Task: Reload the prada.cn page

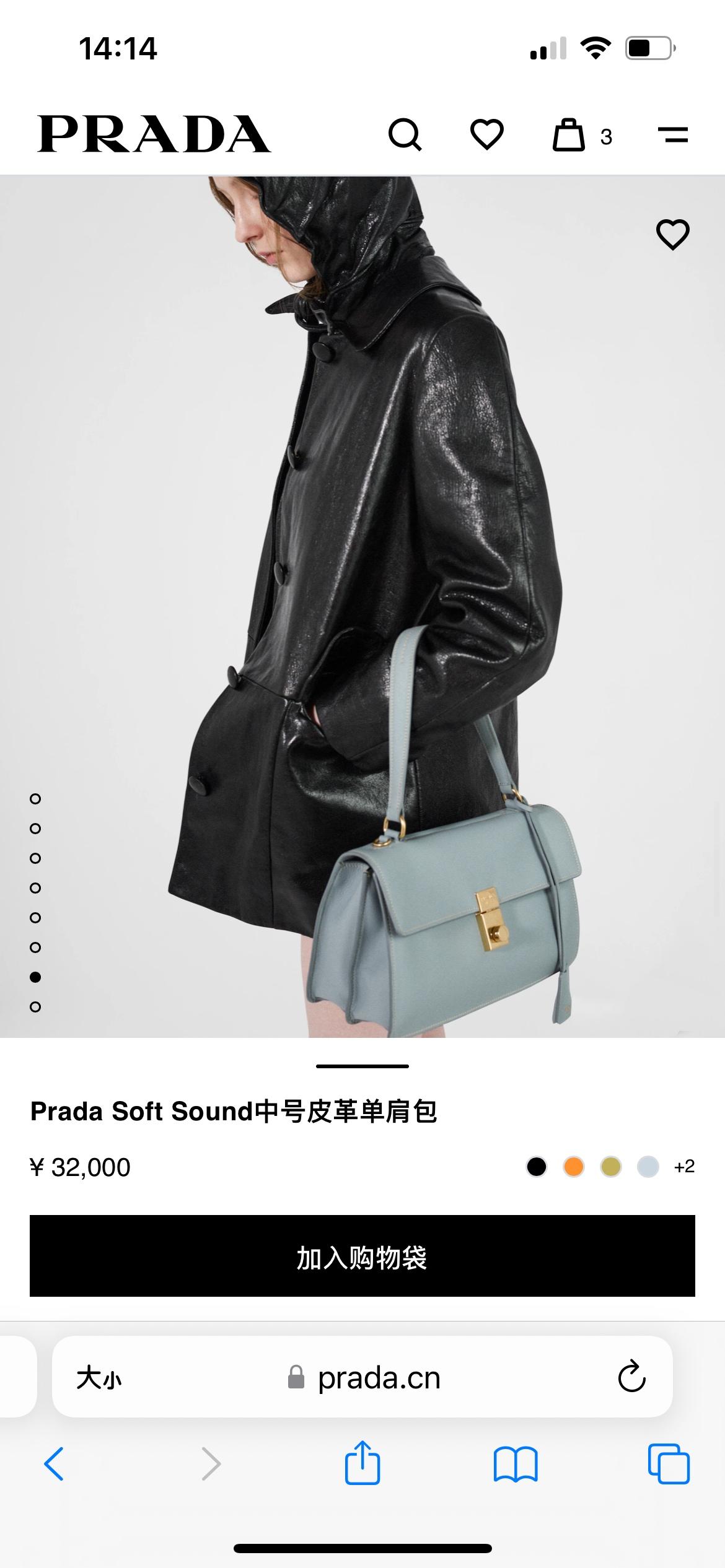Action: pos(631,1377)
